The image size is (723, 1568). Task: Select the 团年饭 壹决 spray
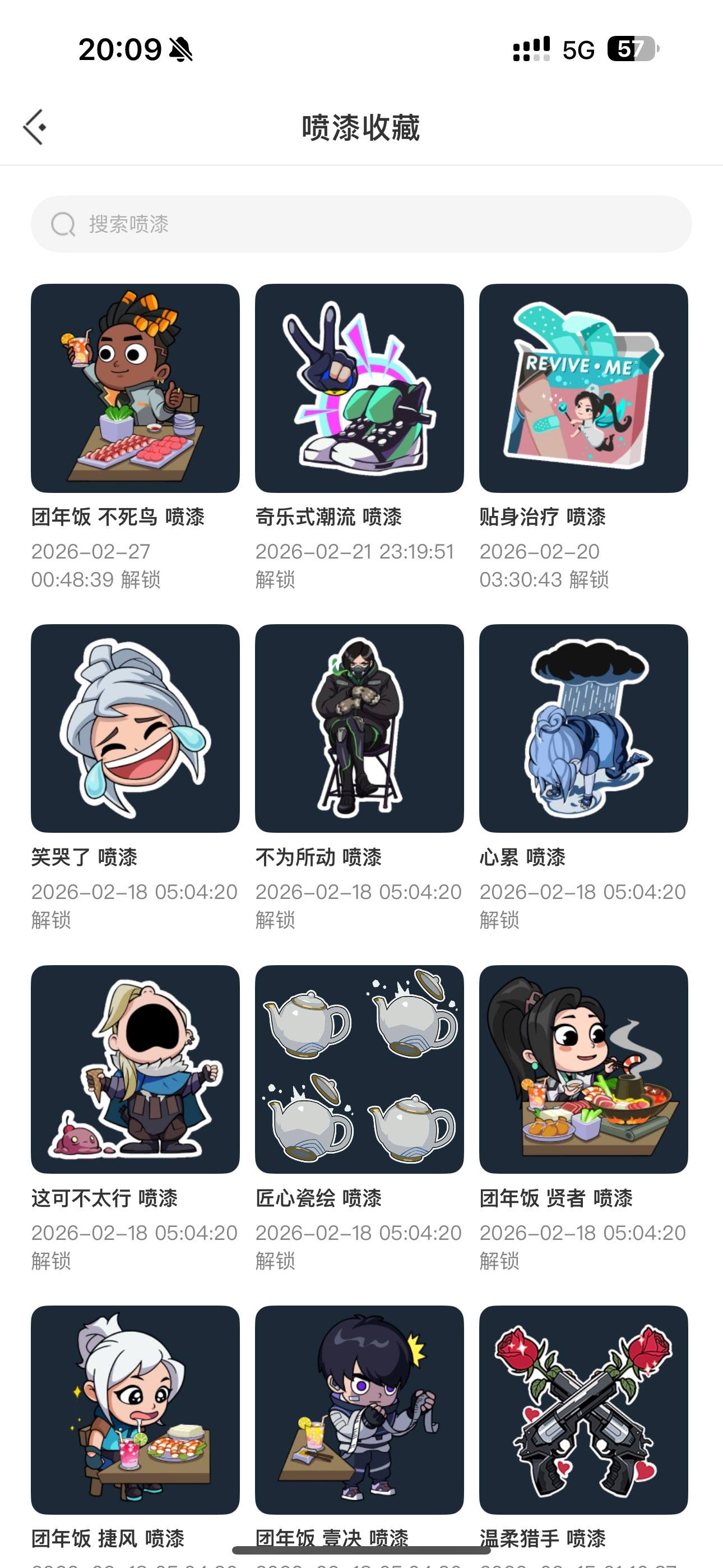359,1409
